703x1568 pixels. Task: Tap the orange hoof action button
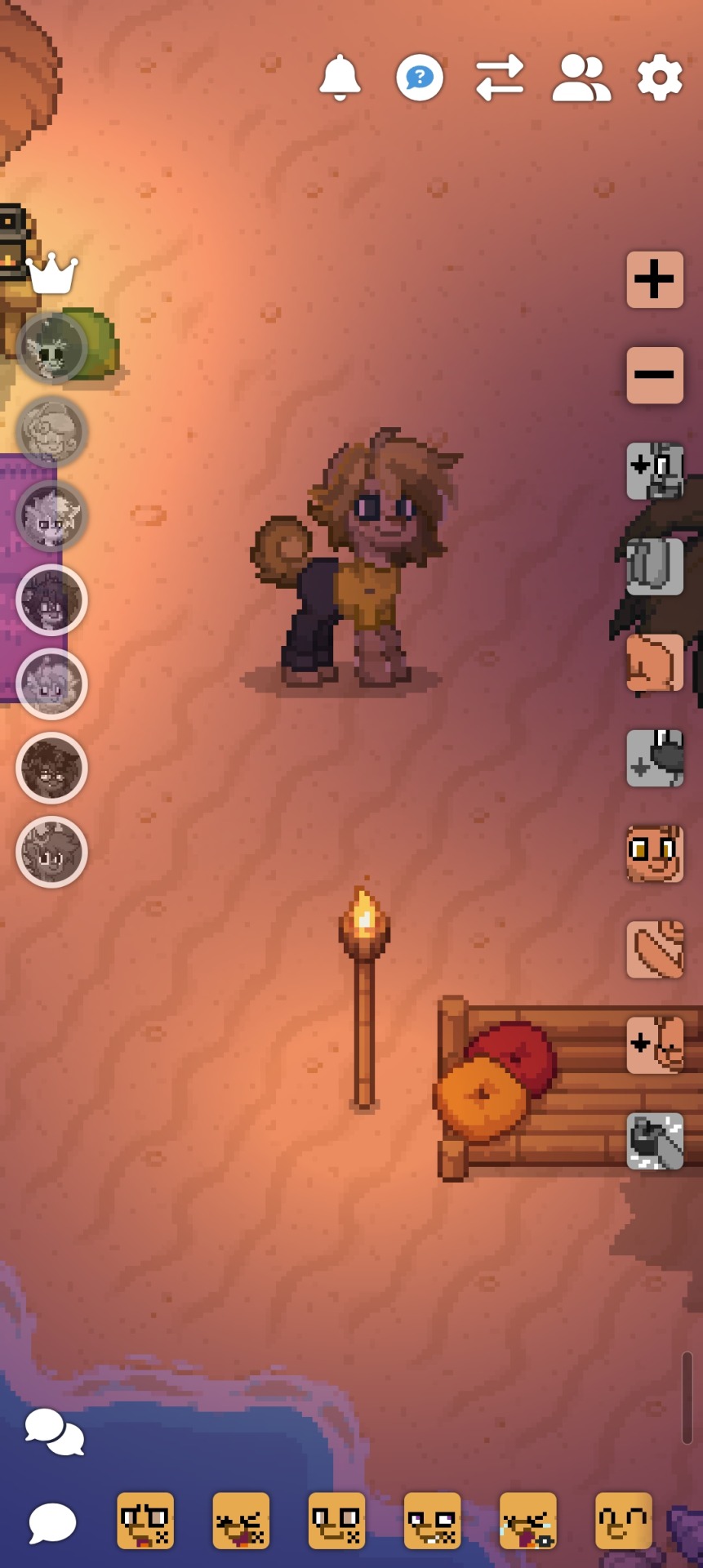655,949
